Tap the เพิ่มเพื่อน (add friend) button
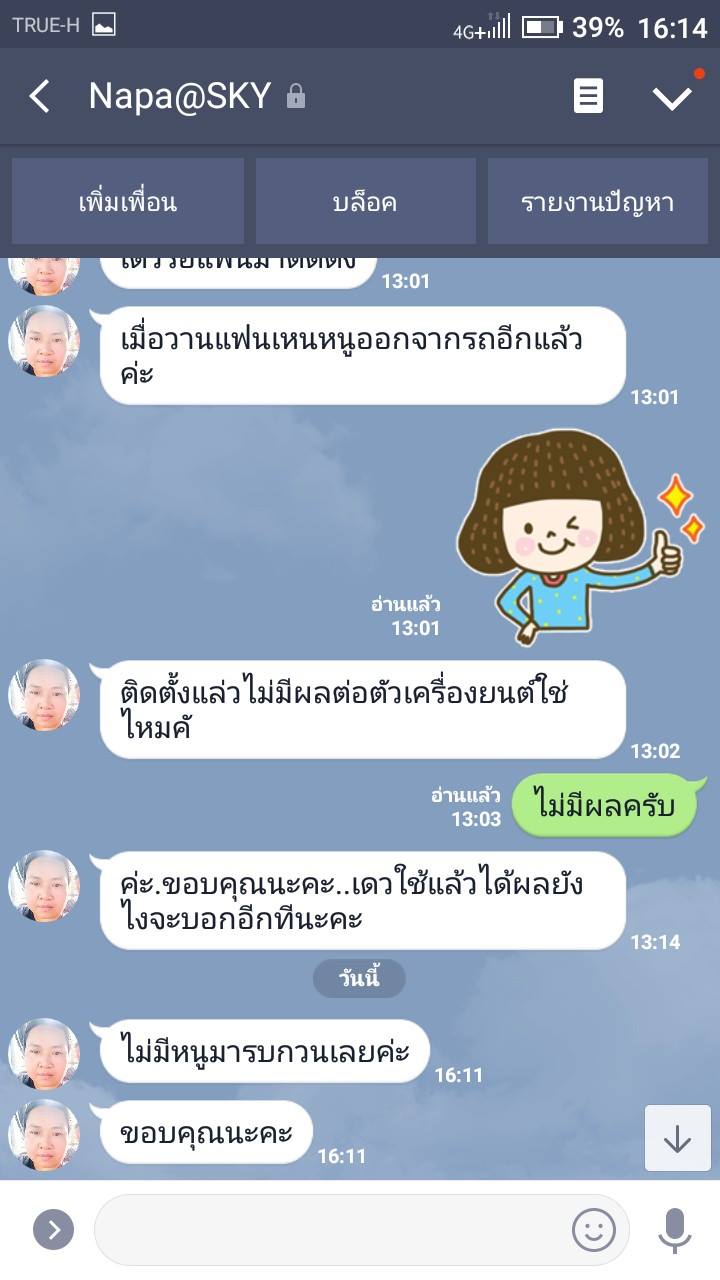Viewport: 720px width, 1280px height. pyautogui.click(x=128, y=202)
